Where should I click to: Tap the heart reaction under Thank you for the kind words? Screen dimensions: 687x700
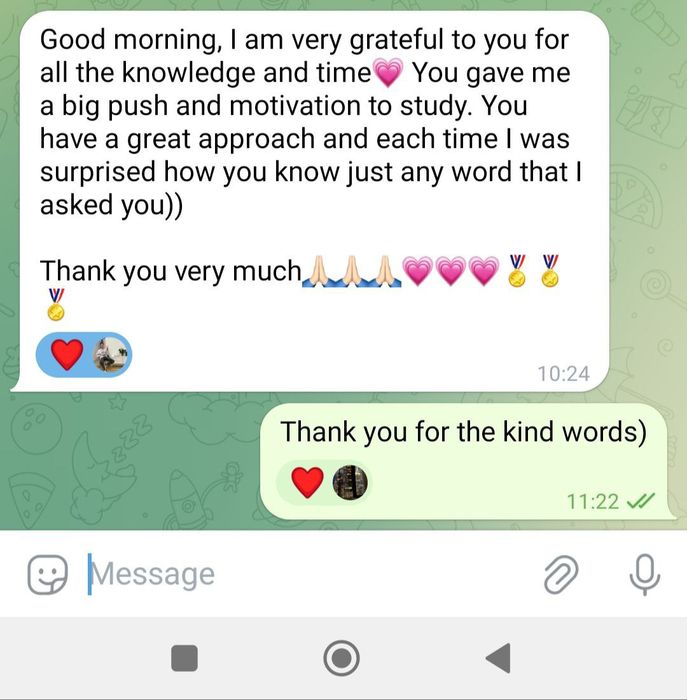(x=307, y=483)
